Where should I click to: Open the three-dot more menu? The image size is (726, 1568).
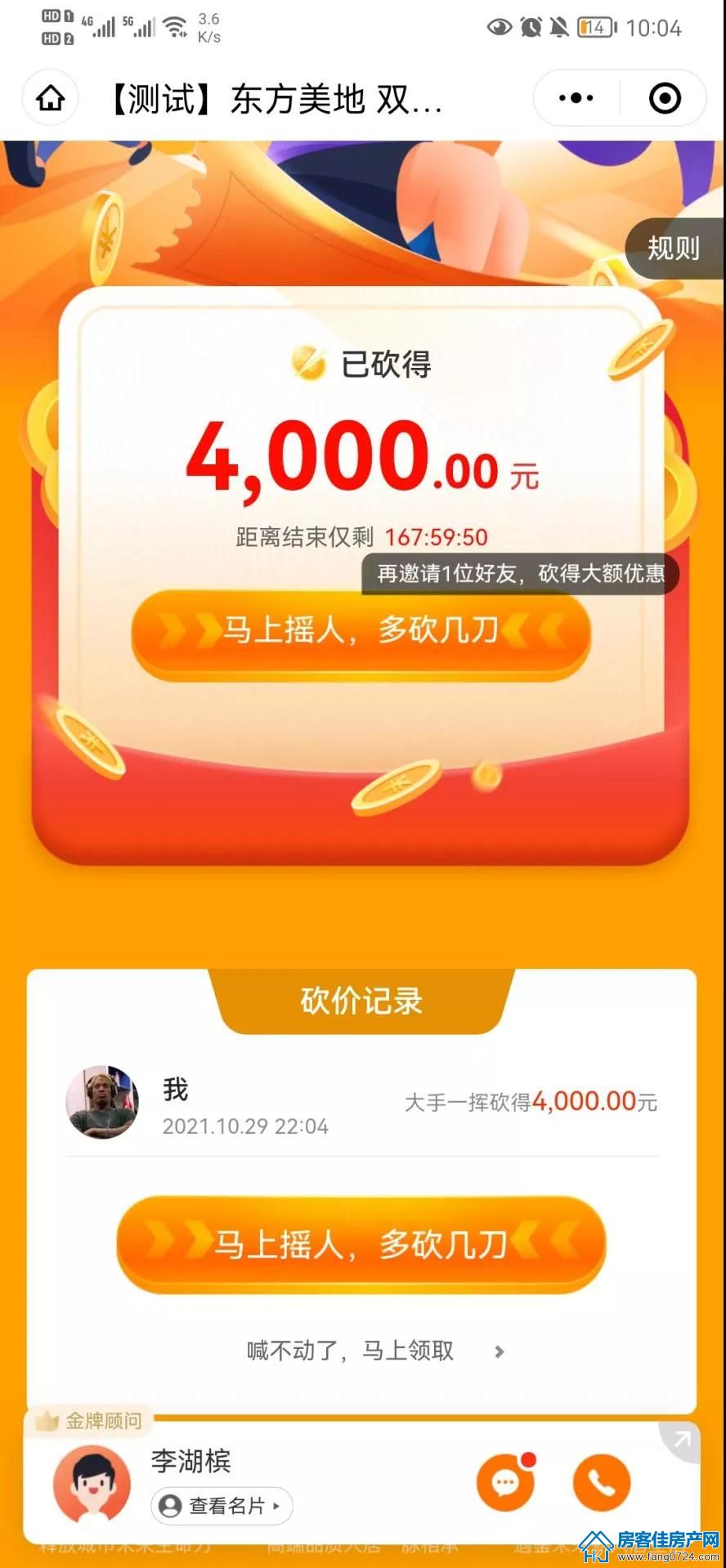576,98
